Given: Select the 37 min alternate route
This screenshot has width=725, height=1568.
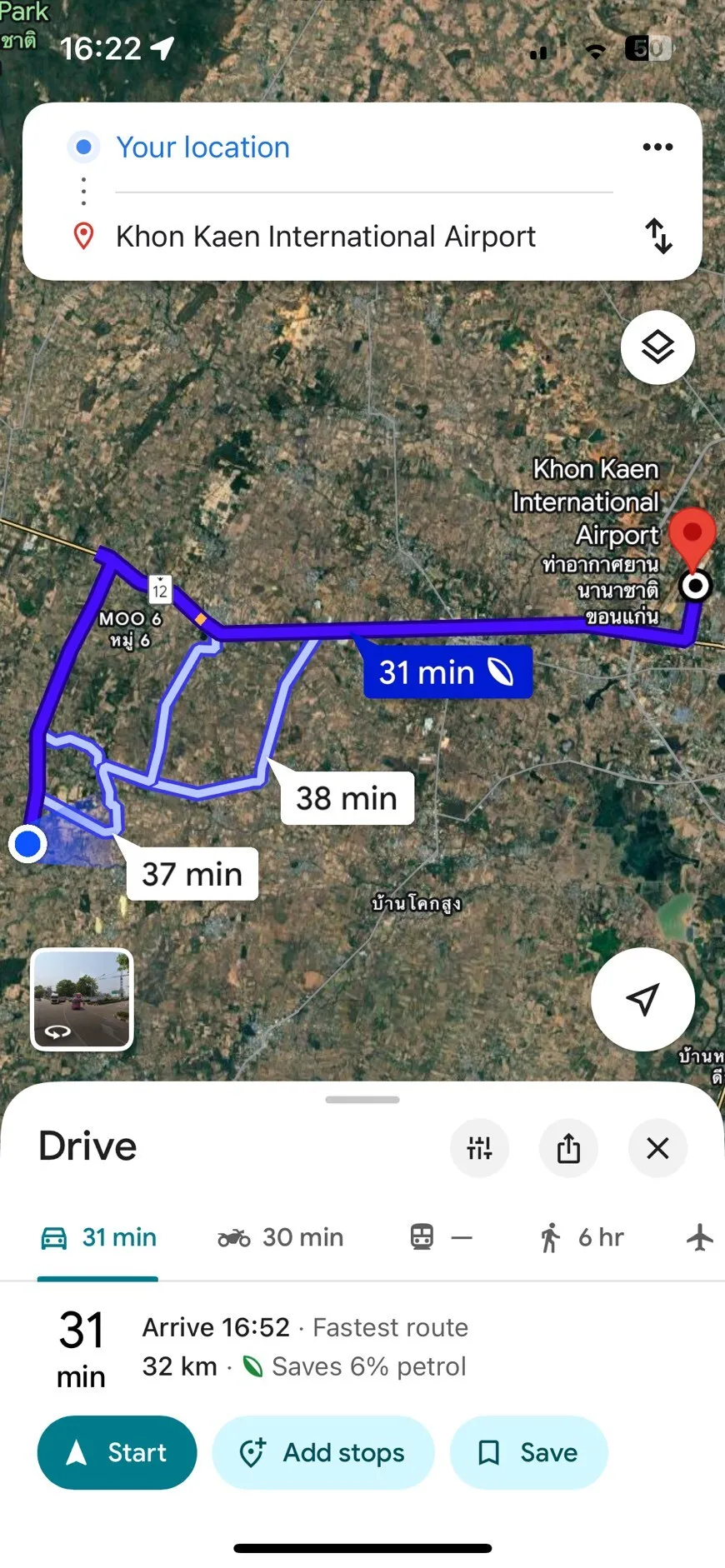Looking at the screenshot, I should pos(192,874).
